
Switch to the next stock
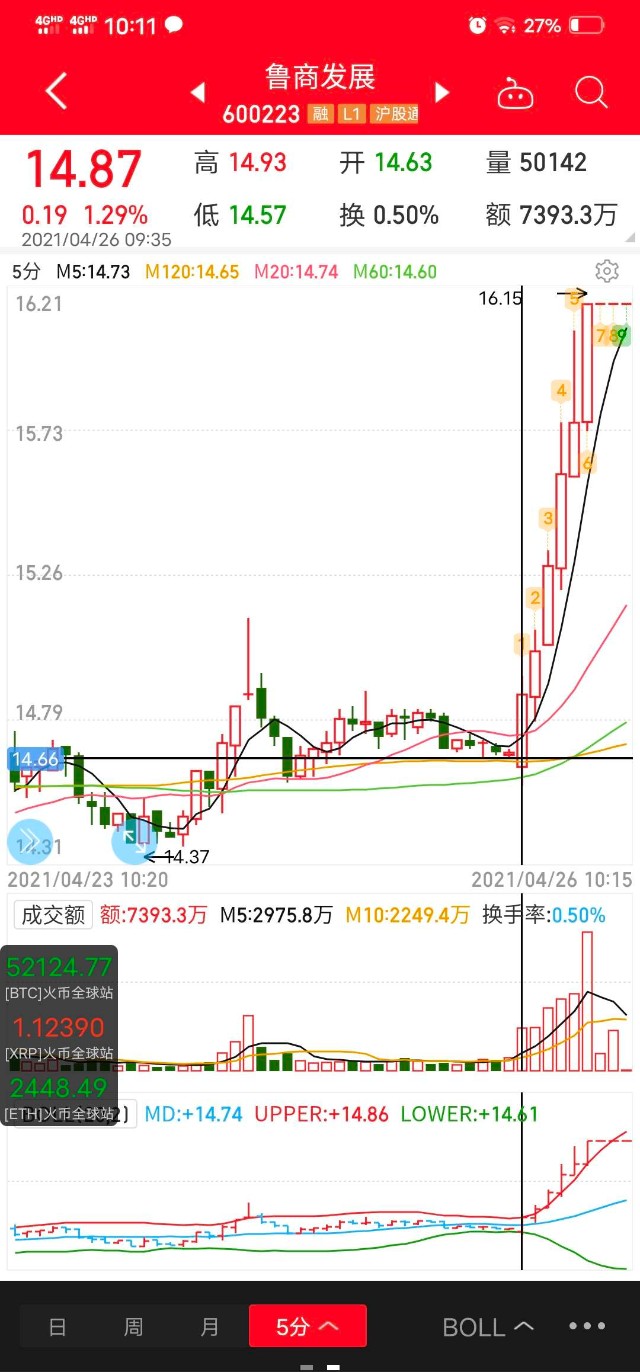[x=442, y=93]
